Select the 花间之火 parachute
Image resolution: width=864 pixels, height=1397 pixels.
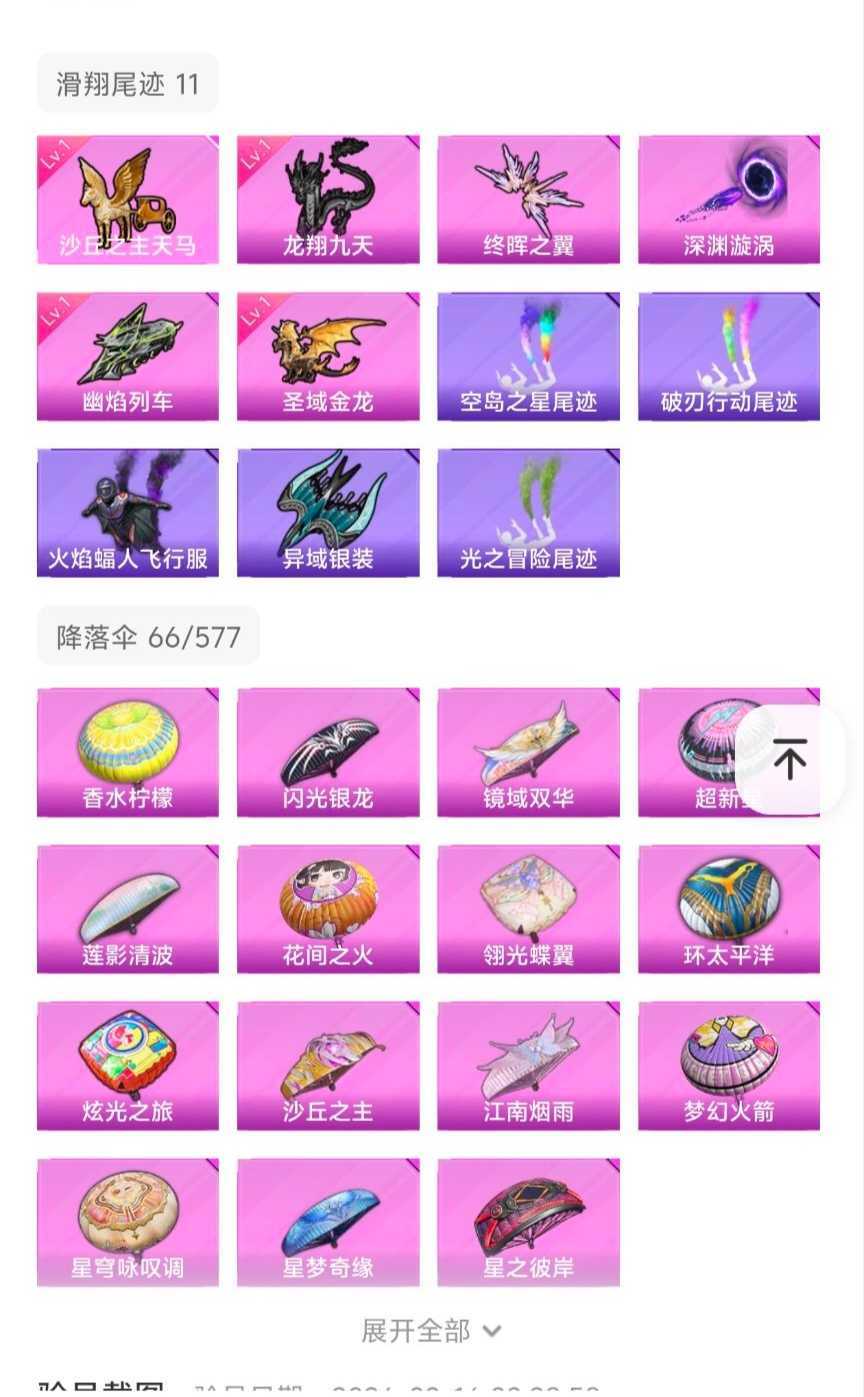tap(328, 909)
